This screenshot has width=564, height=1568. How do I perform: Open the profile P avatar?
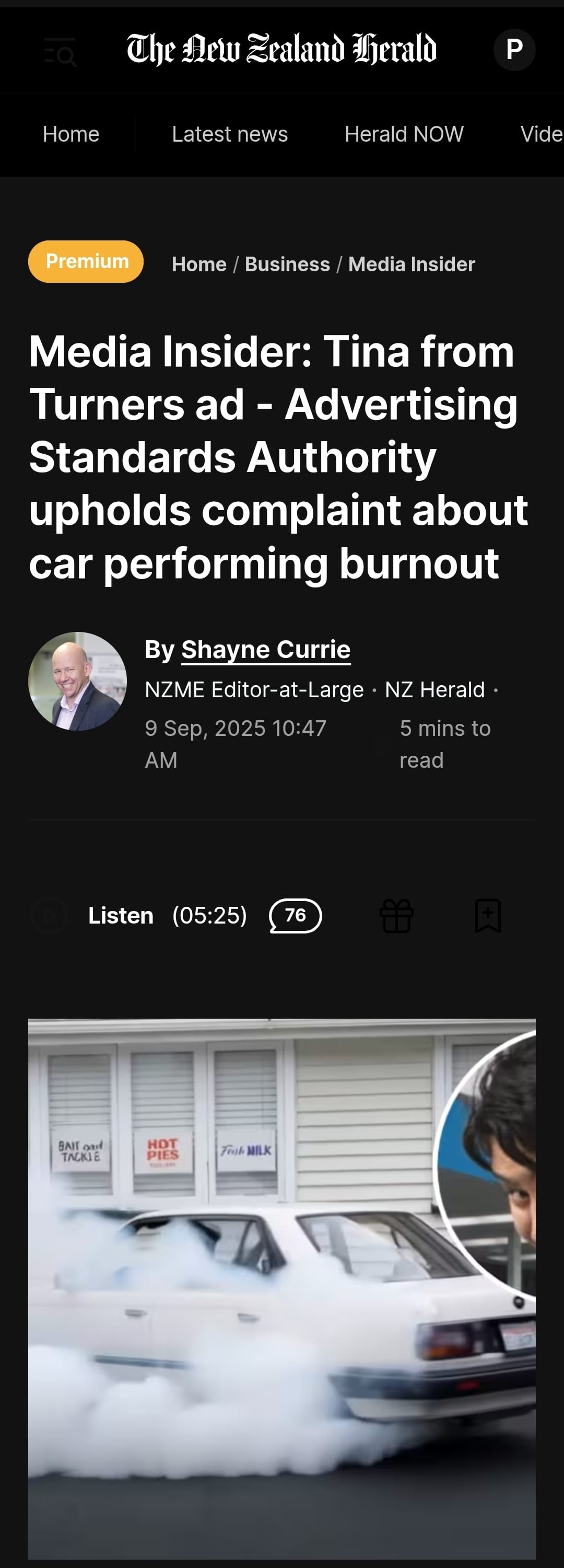pyautogui.click(x=514, y=50)
